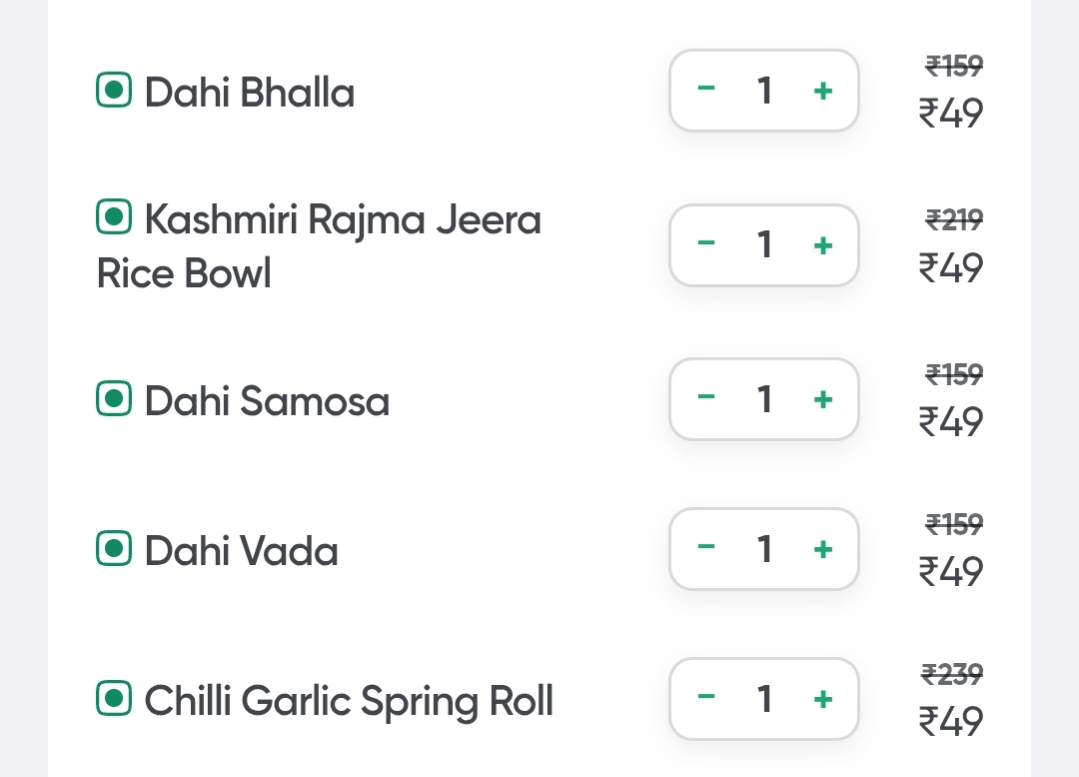Increase Dahi Bhalla quantity with plus

[x=822, y=91]
